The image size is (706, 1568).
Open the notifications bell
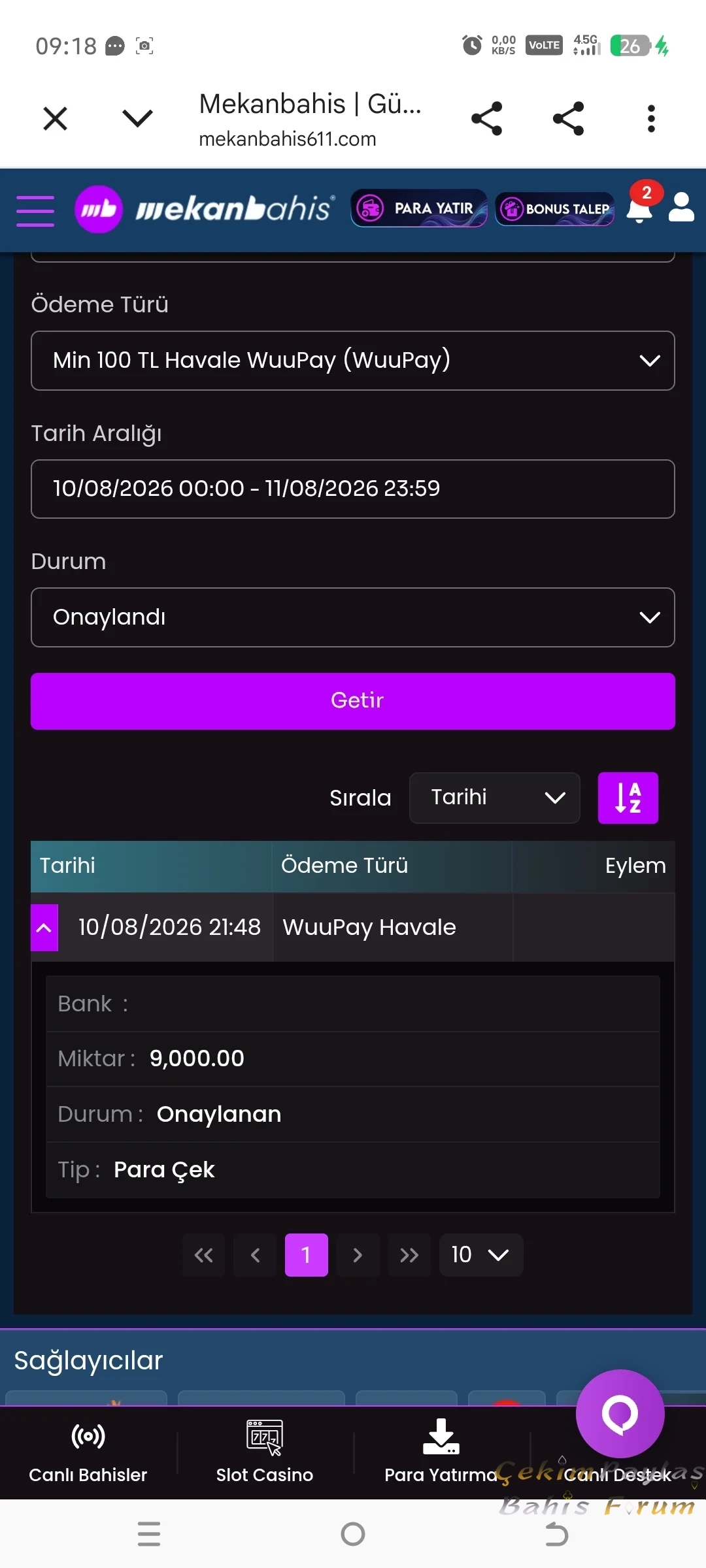(x=639, y=208)
